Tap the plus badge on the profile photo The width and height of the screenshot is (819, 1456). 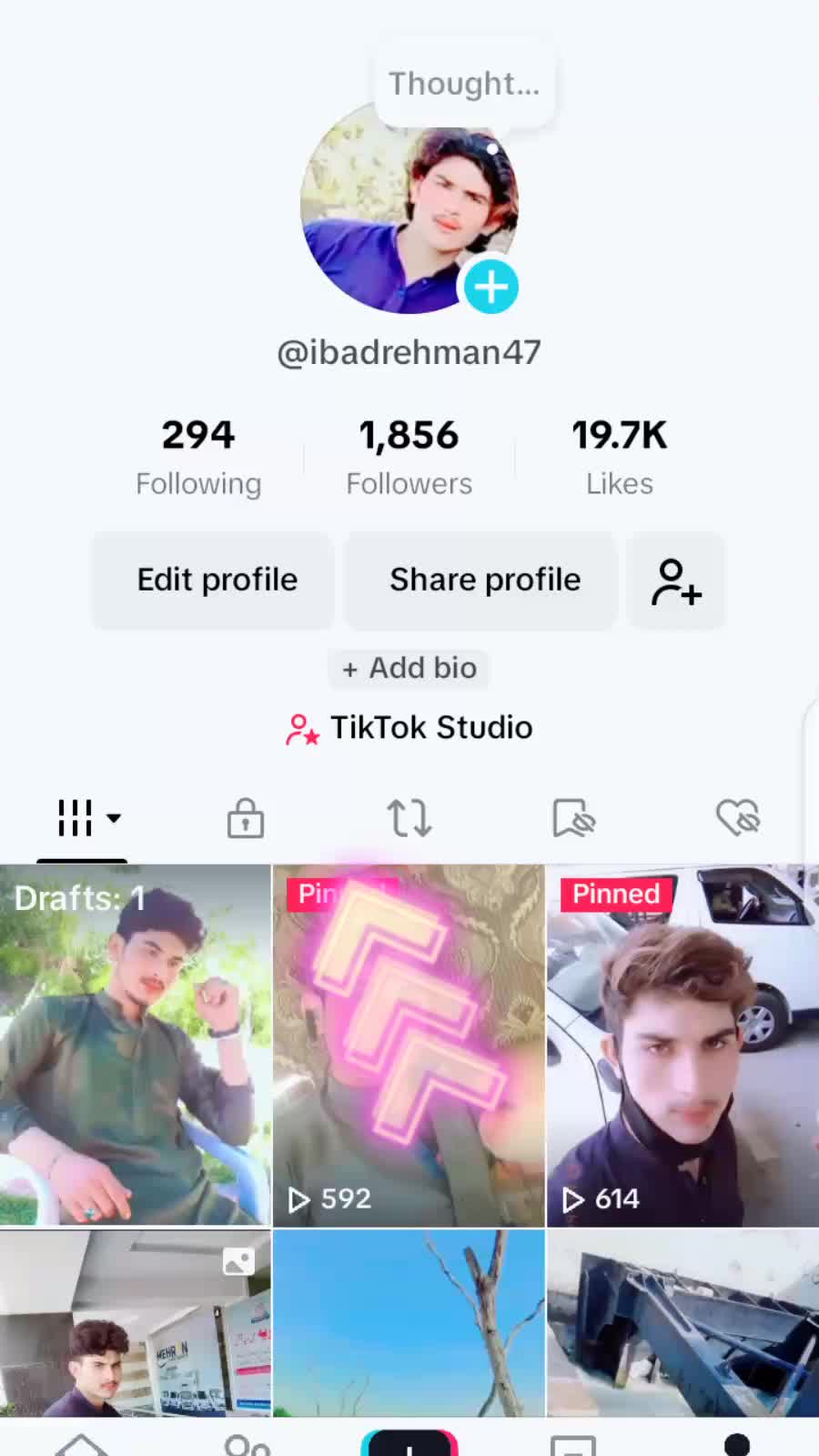click(491, 287)
